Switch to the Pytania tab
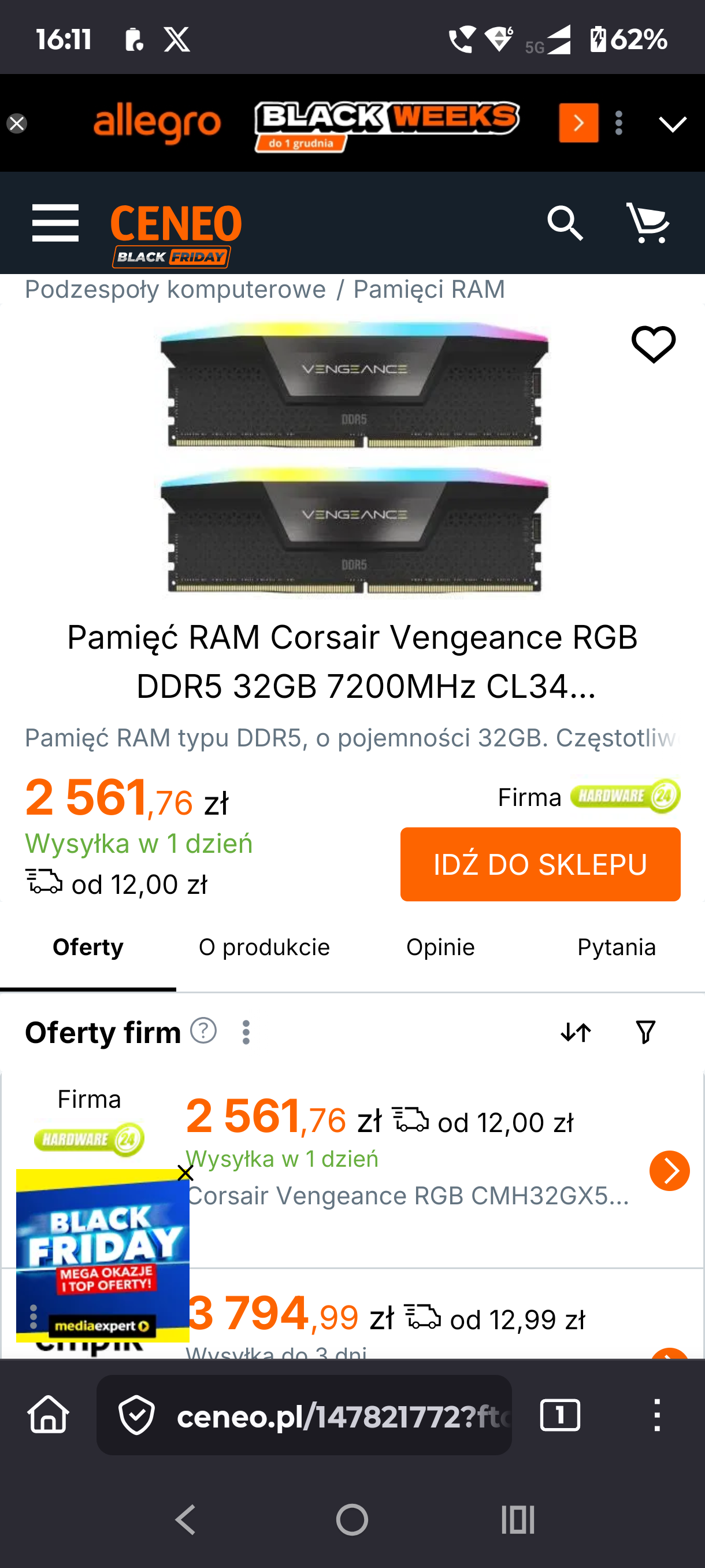The image size is (705, 1568). tap(616, 947)
